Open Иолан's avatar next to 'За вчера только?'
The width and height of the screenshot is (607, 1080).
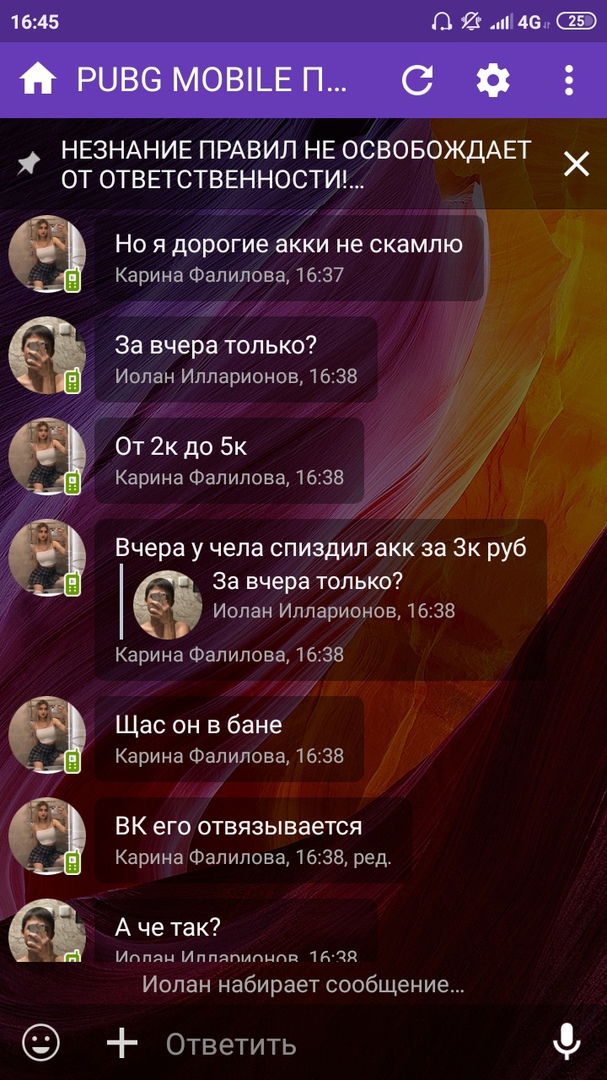tap(46, 357)
